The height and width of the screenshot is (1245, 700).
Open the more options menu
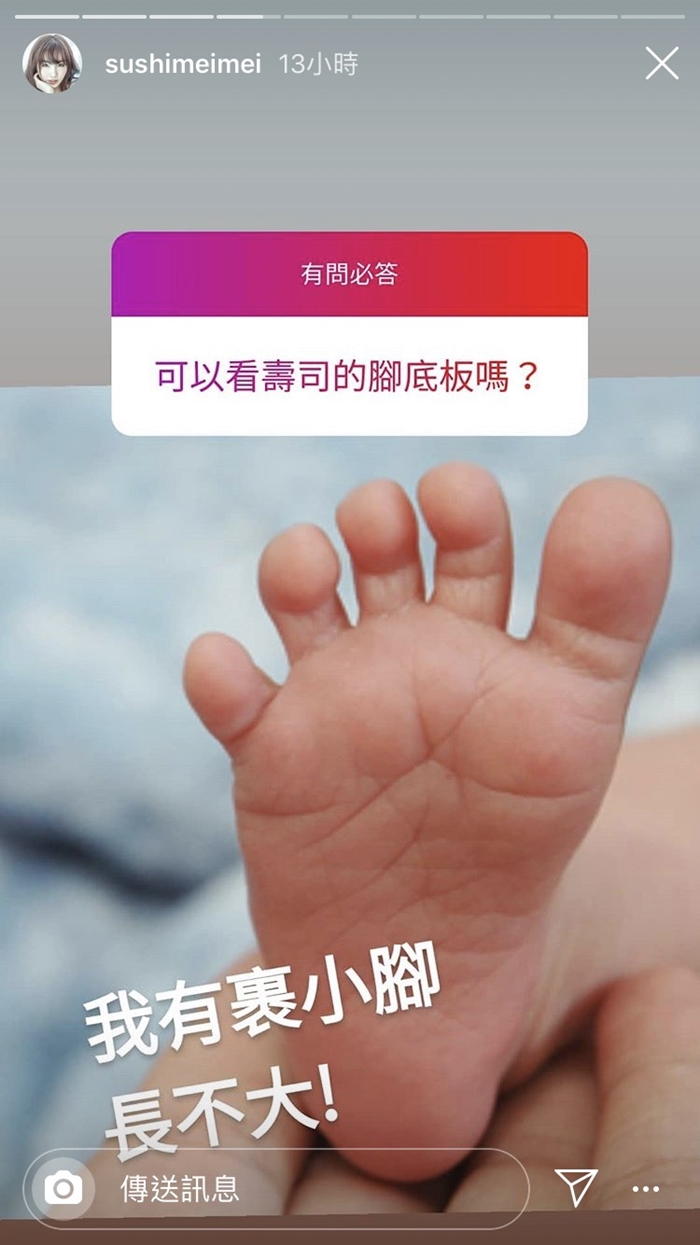coord(647,1189)
